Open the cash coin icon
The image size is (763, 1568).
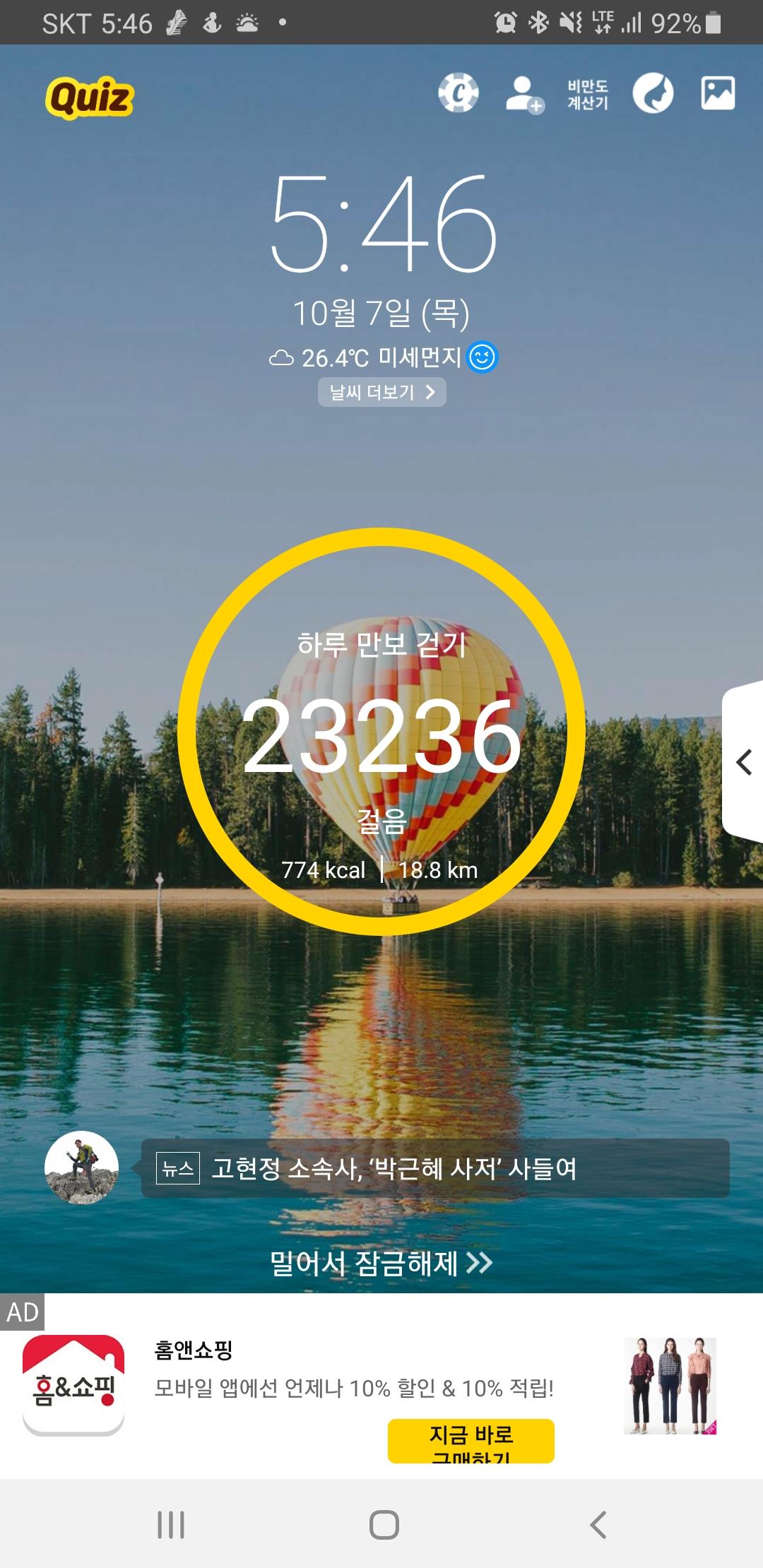point(458,93)
